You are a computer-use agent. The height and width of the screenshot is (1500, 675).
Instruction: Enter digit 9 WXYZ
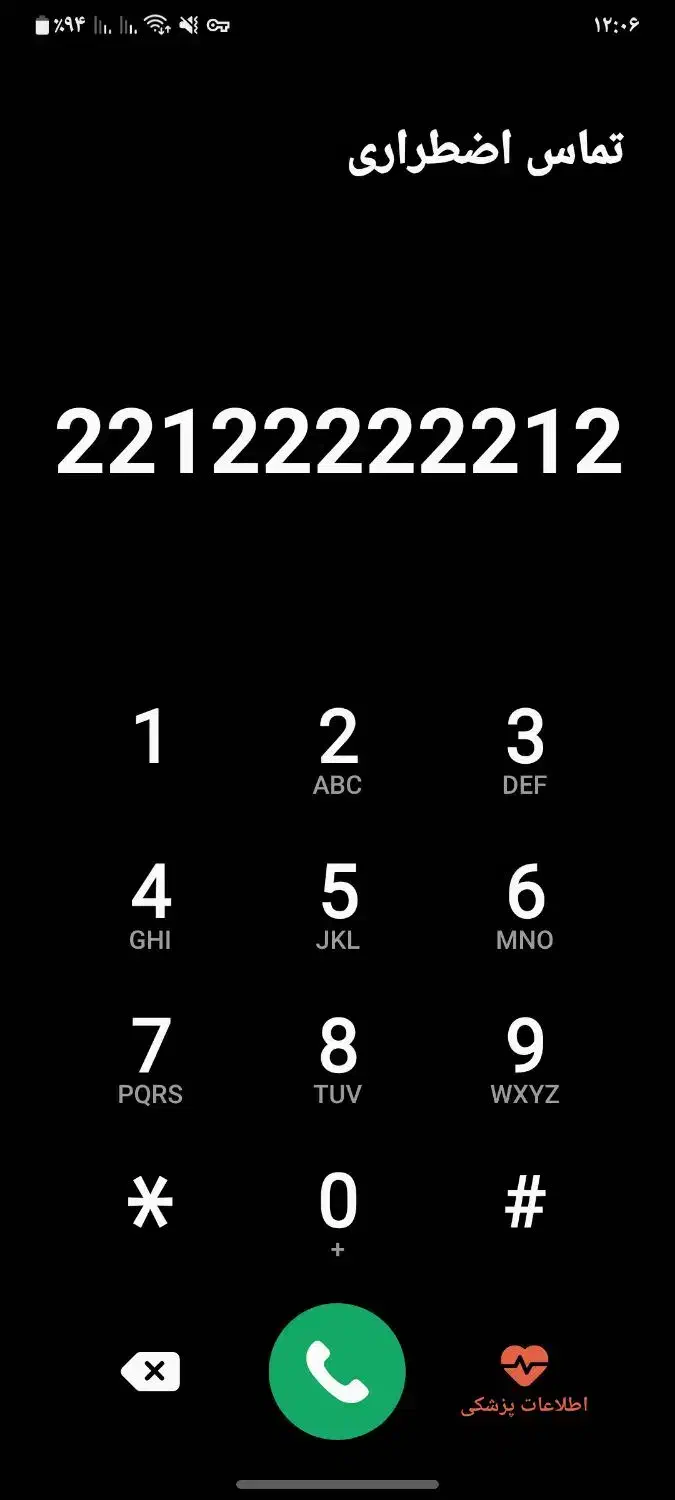coord(525,1060)
